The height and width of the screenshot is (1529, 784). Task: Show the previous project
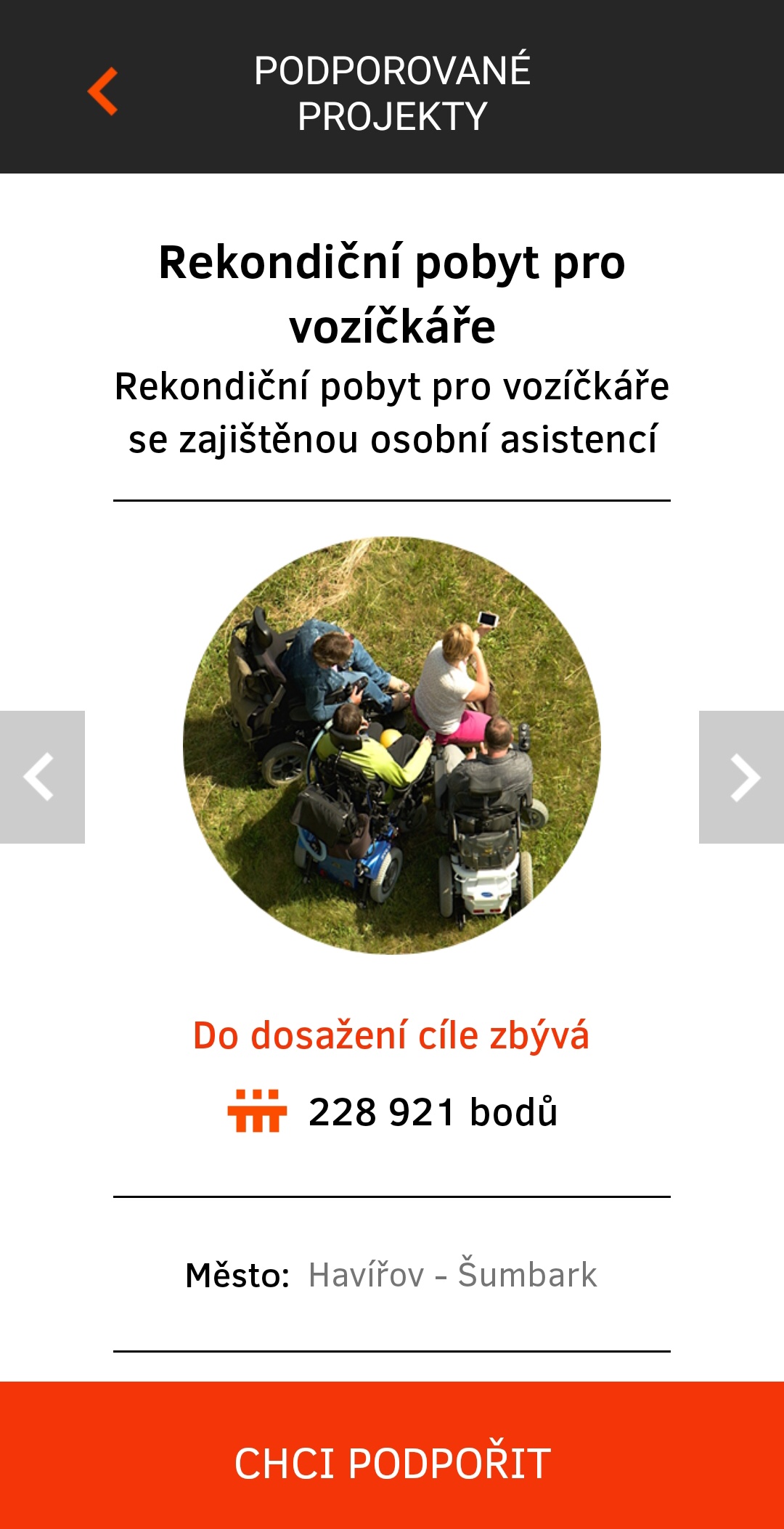click(x=42, y=777)
